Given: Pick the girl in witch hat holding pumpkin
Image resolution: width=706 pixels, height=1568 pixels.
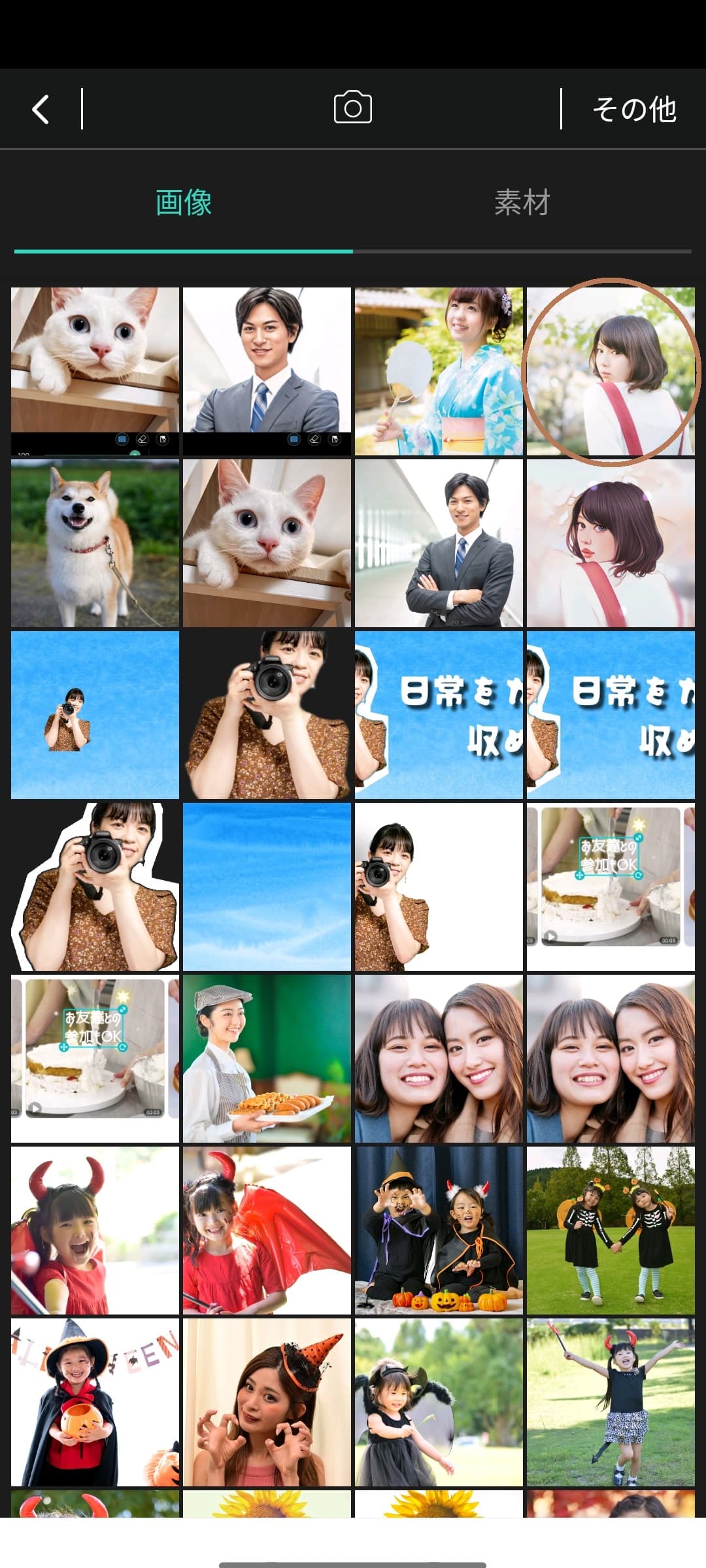Looking at the screenshot, I should click(95, 1402).
